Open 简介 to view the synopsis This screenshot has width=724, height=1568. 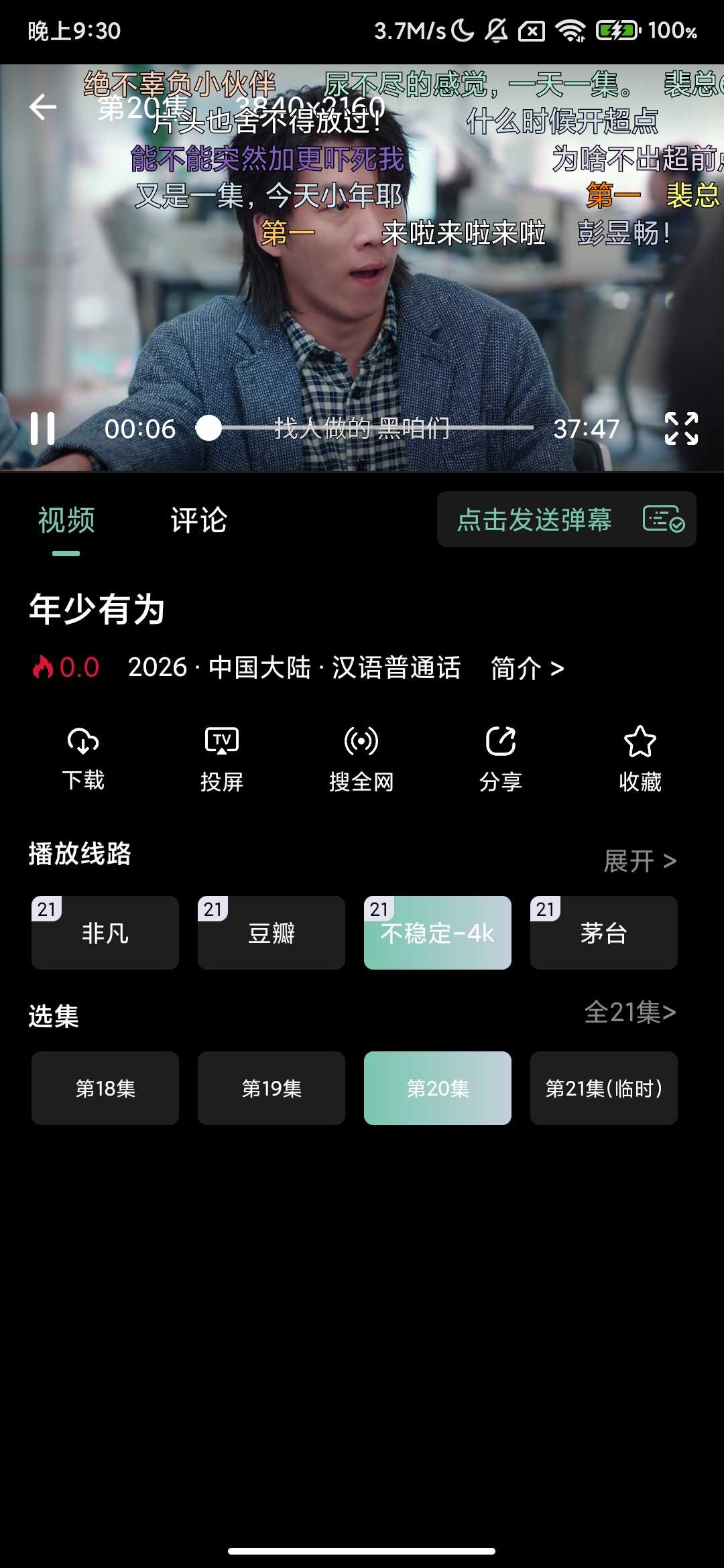point(527,667)
